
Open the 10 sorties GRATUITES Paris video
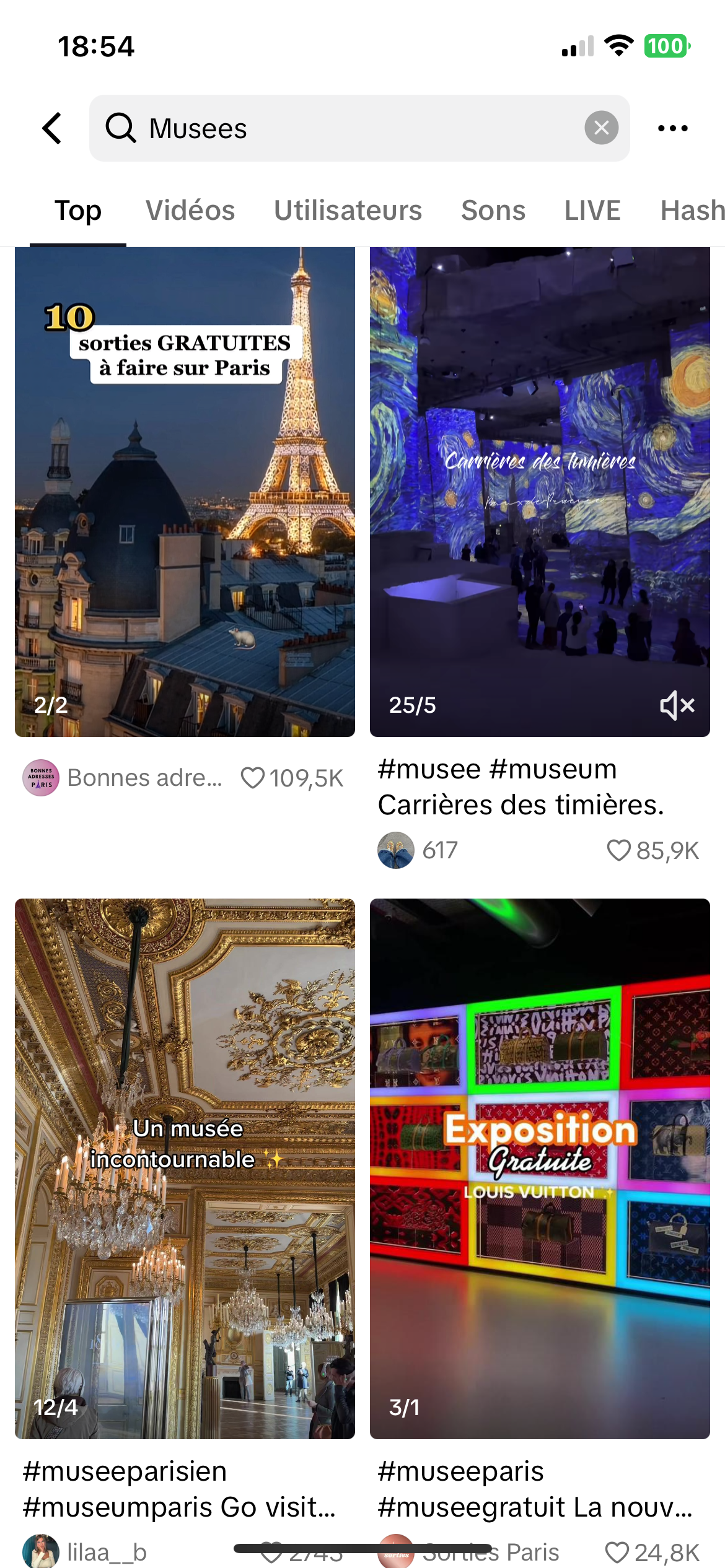[x=185, y=492]
